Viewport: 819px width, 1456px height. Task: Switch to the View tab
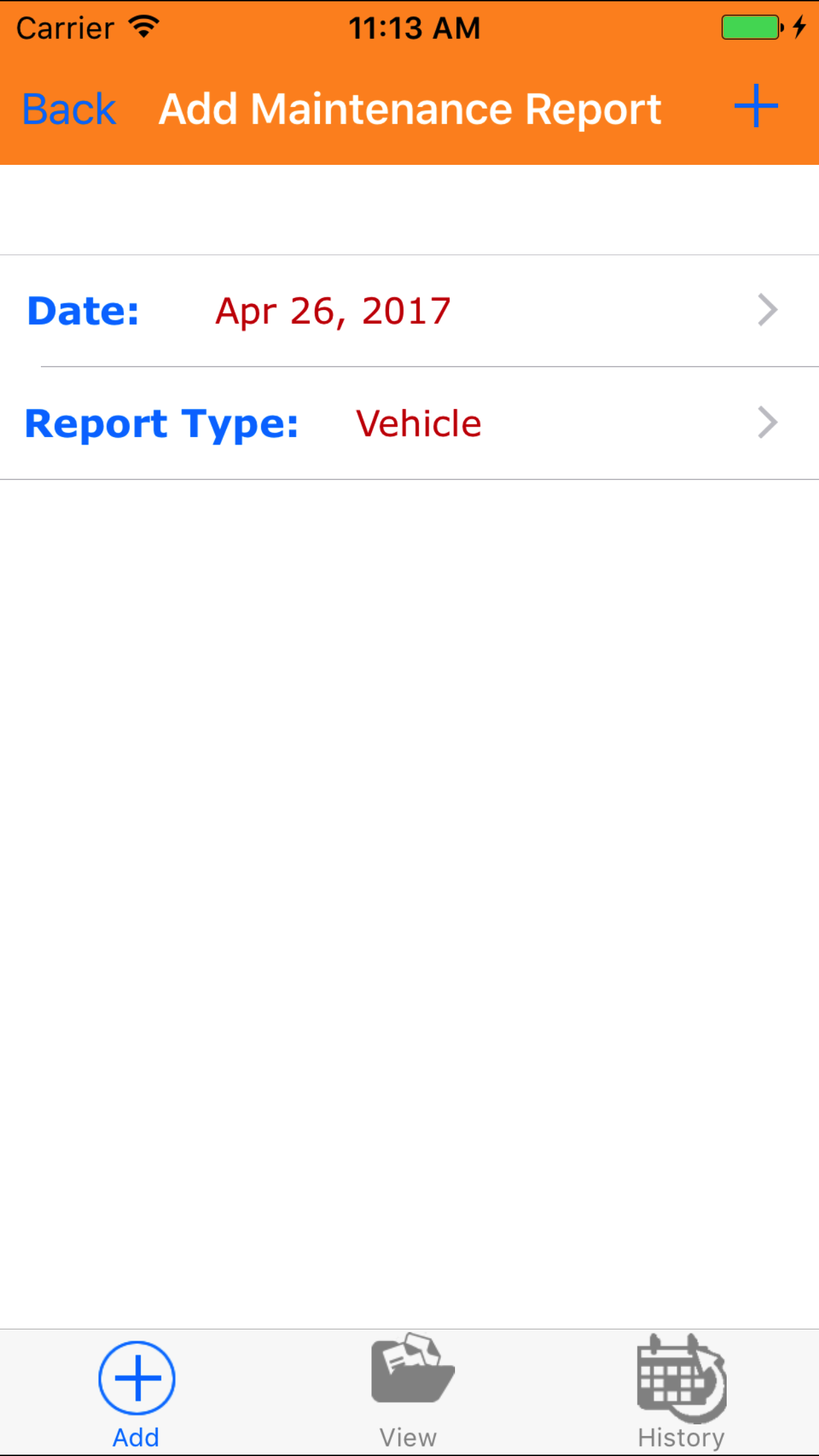coord(409,1391)
